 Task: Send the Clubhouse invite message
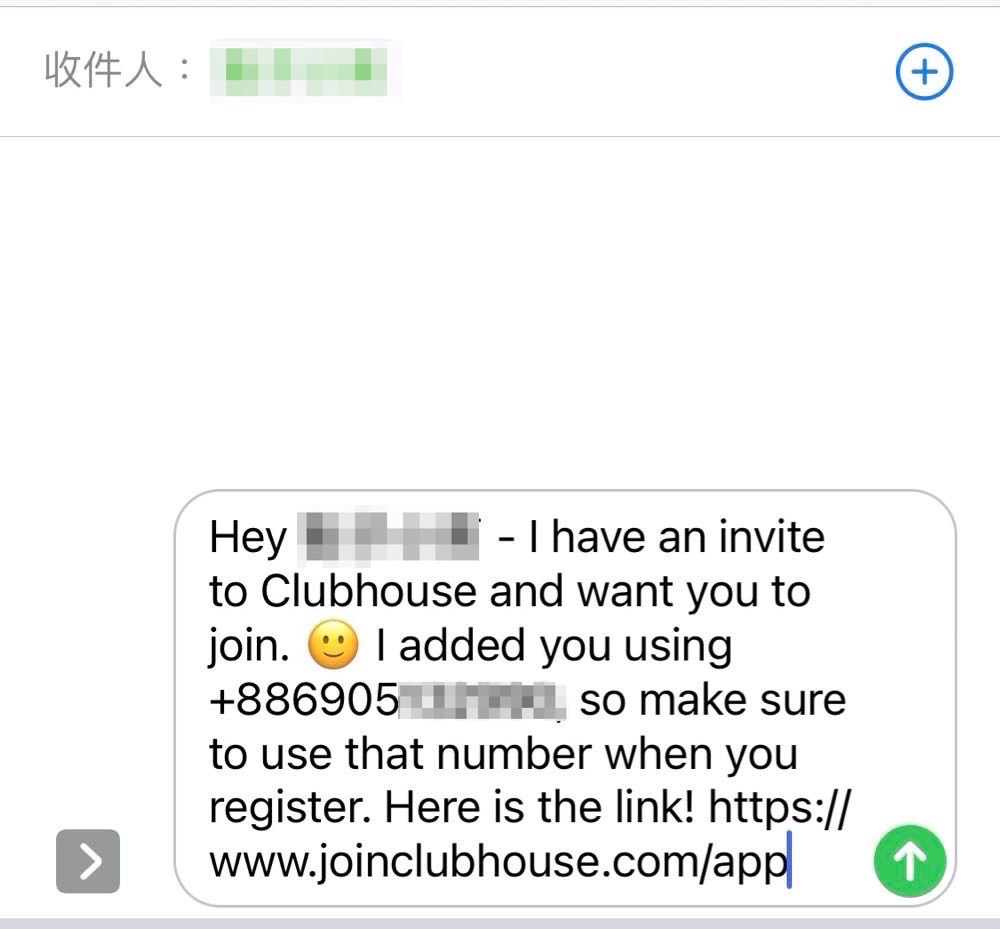click(909, 861)
